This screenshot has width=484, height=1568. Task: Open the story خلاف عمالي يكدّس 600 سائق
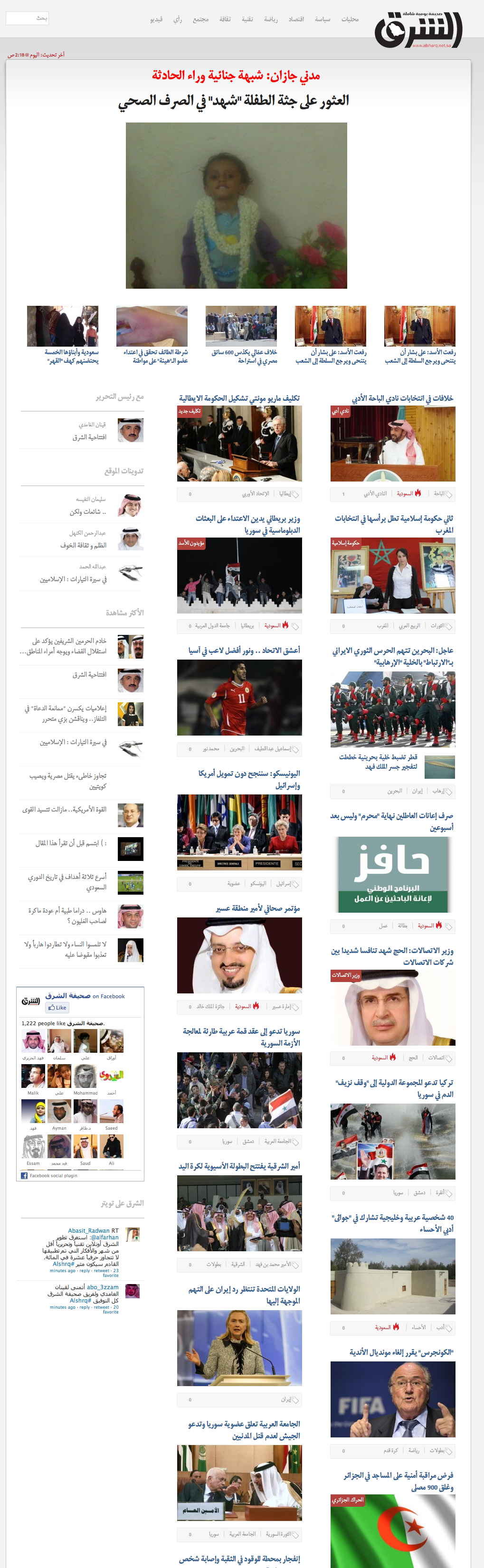tap(244, 356)
